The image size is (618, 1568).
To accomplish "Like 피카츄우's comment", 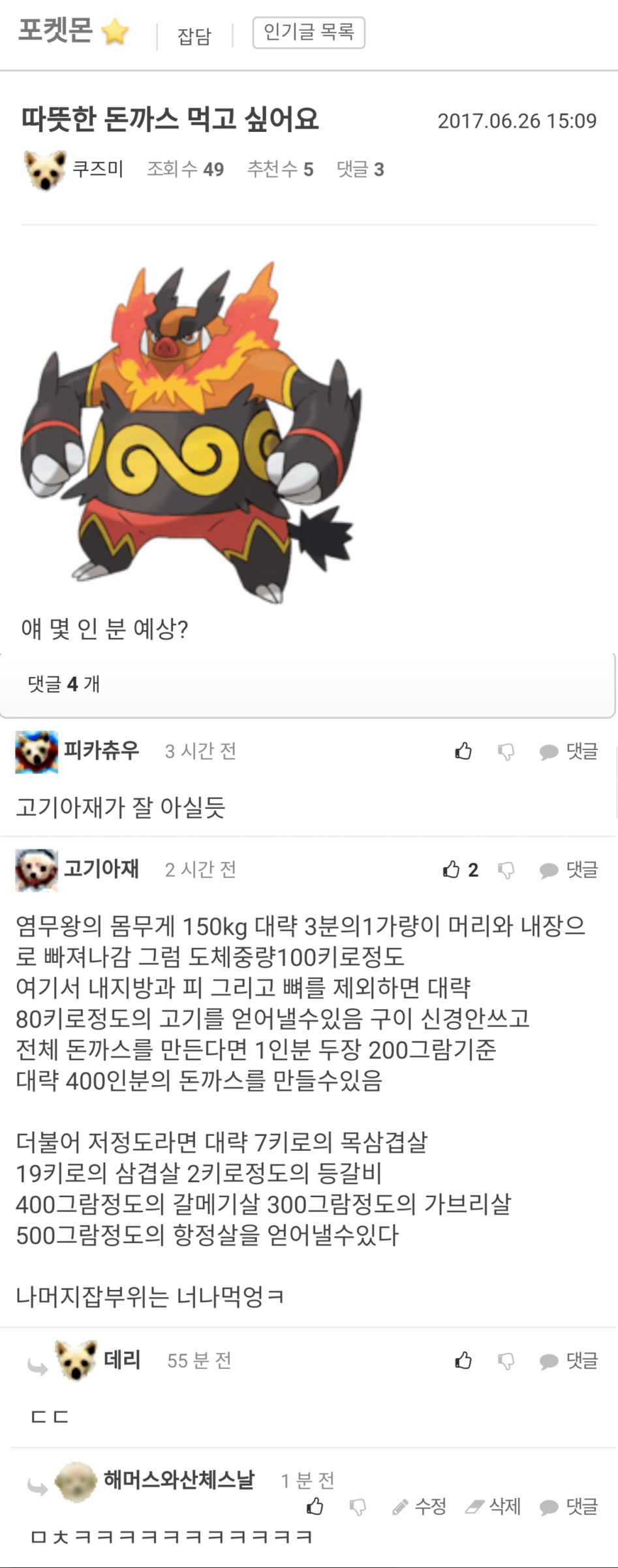I will tap(463, 751).
